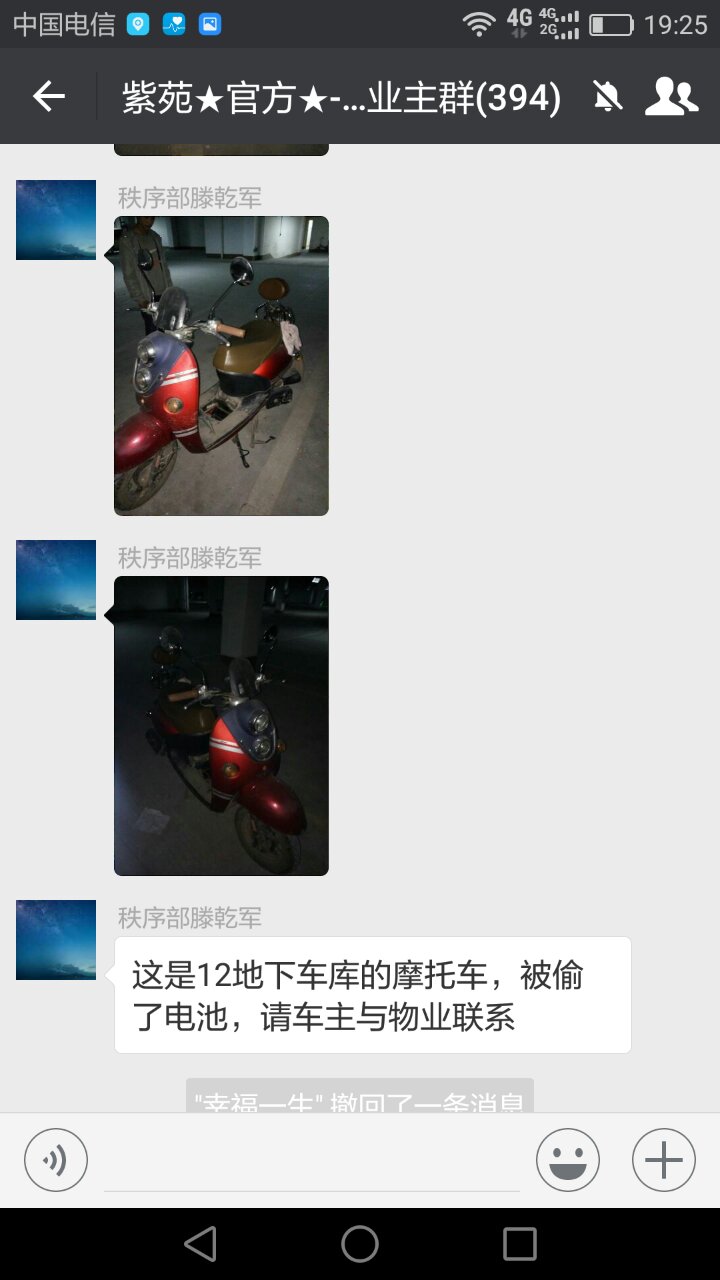Open sender avatar beside the text message
Screen dimensions: 720x1280
56,940
